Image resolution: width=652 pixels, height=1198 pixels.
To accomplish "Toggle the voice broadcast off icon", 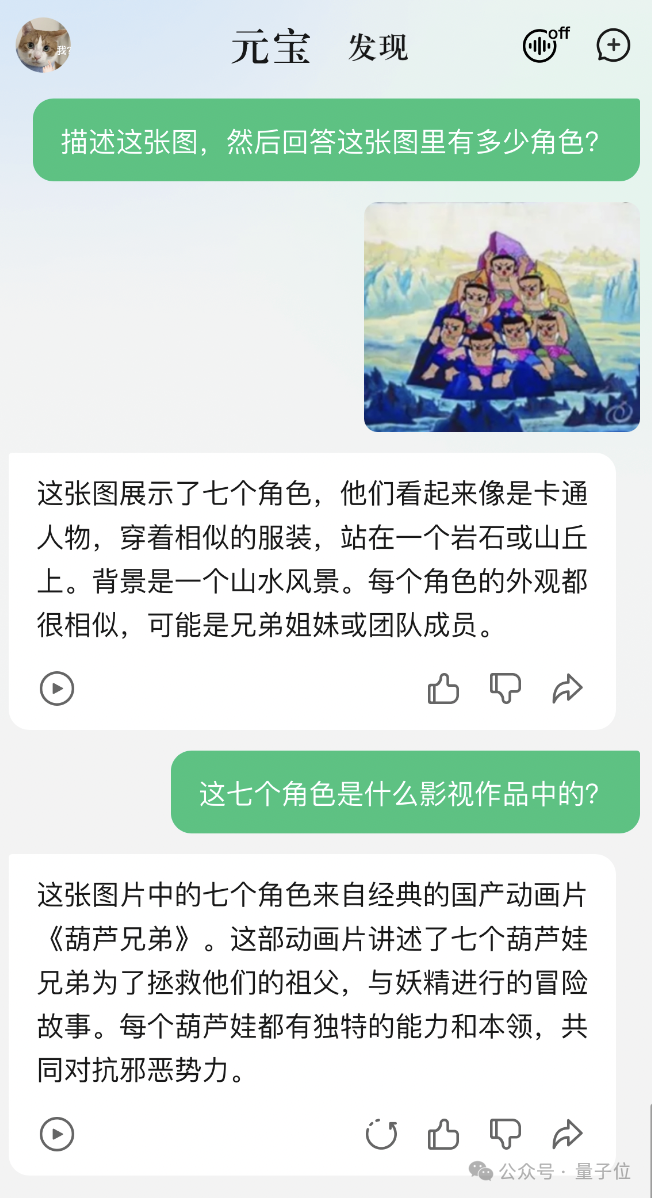I will (x=545, y=45).
